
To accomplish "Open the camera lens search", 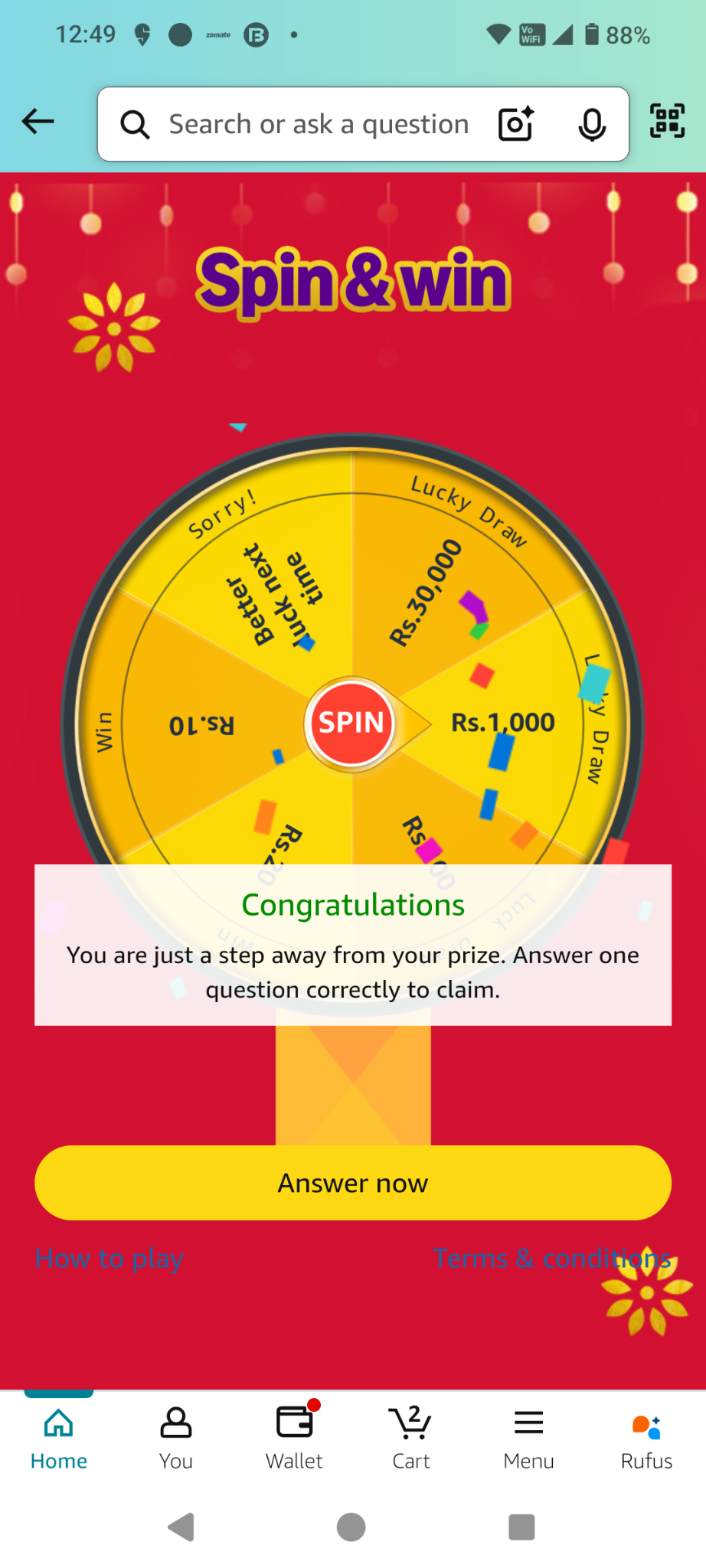I will tap(516, 124).
